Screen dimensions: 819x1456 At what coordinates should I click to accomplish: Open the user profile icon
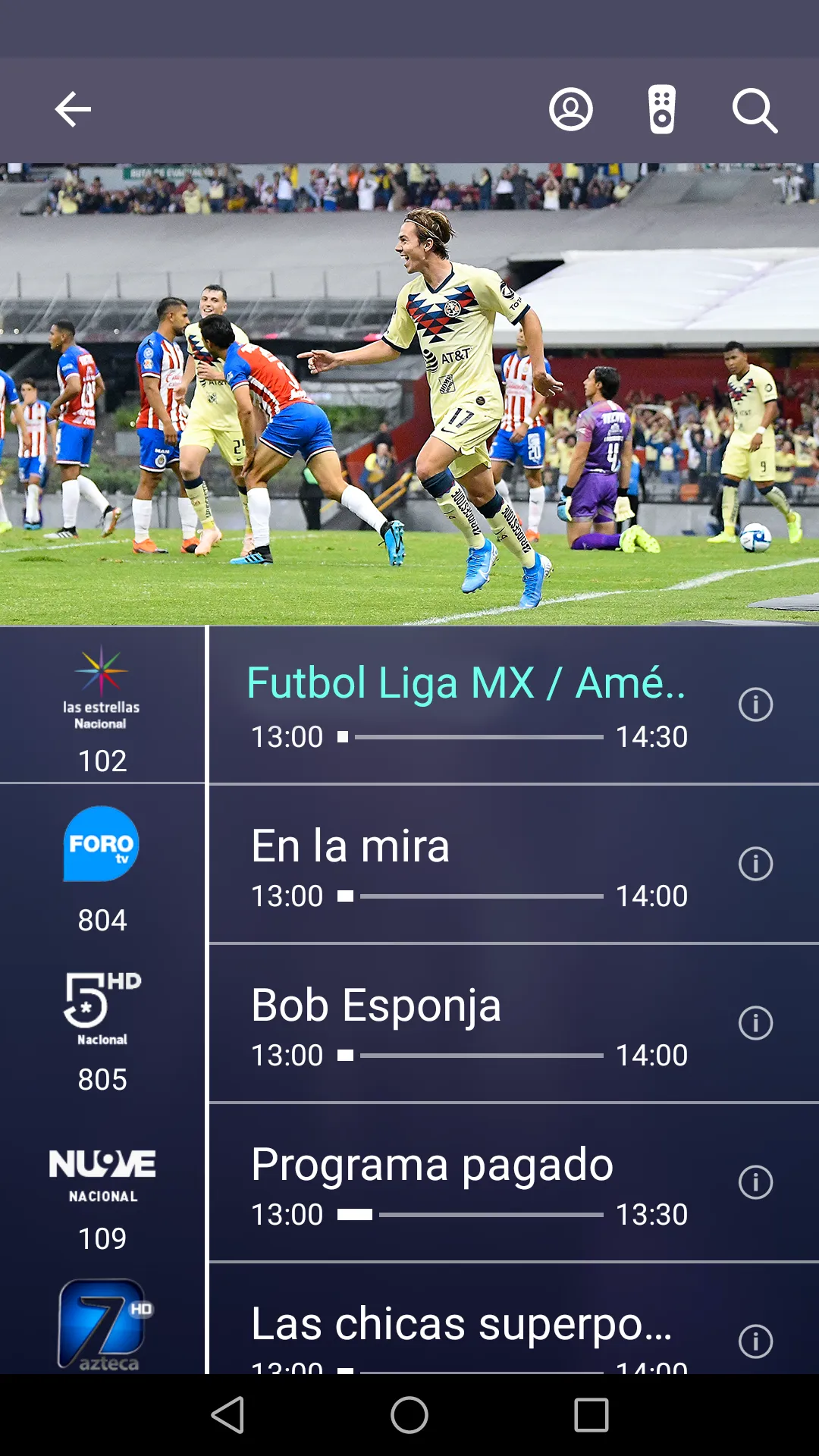click(x=570, y=110)
